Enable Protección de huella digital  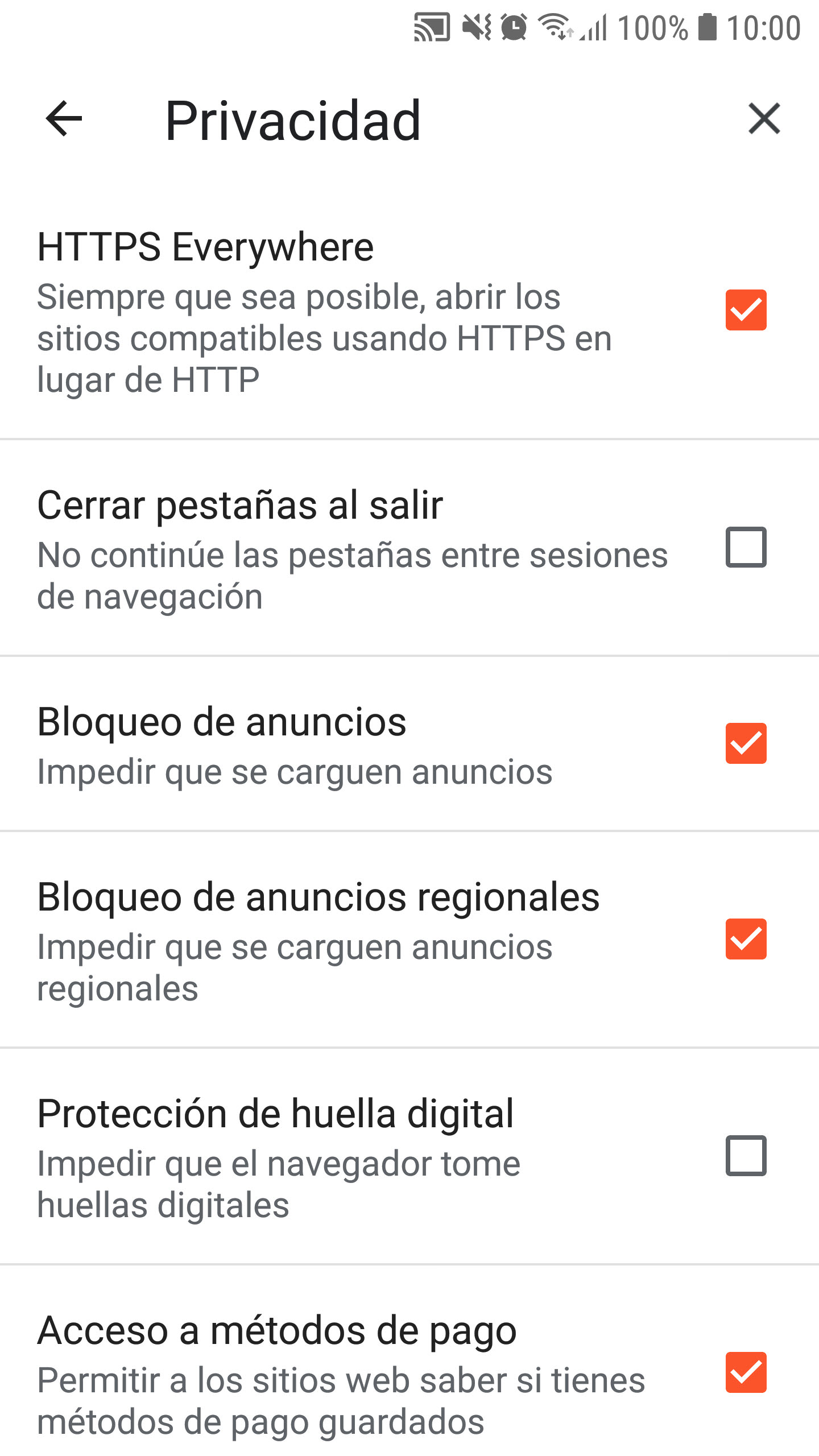tap(746, 1156)
